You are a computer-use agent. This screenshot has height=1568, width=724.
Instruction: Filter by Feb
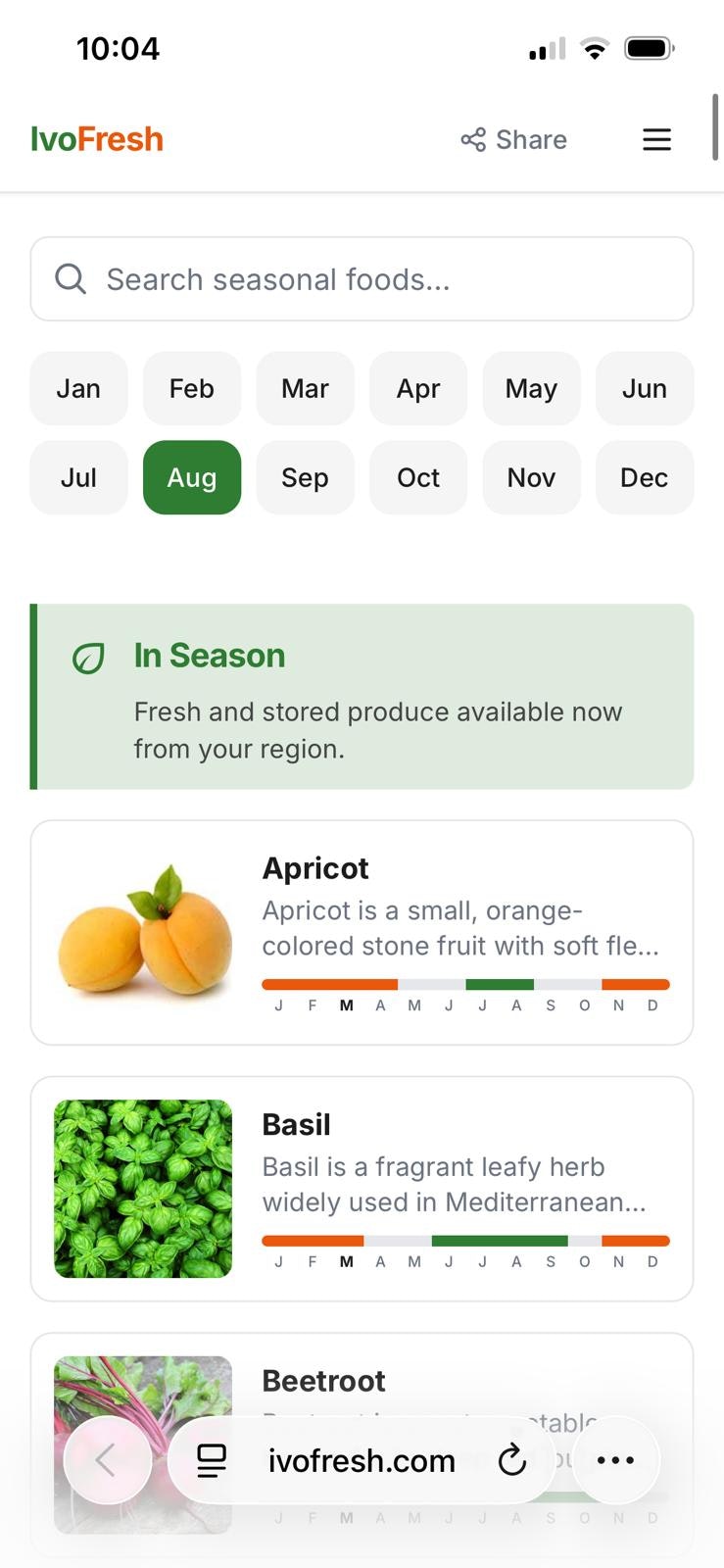[192, 389]
